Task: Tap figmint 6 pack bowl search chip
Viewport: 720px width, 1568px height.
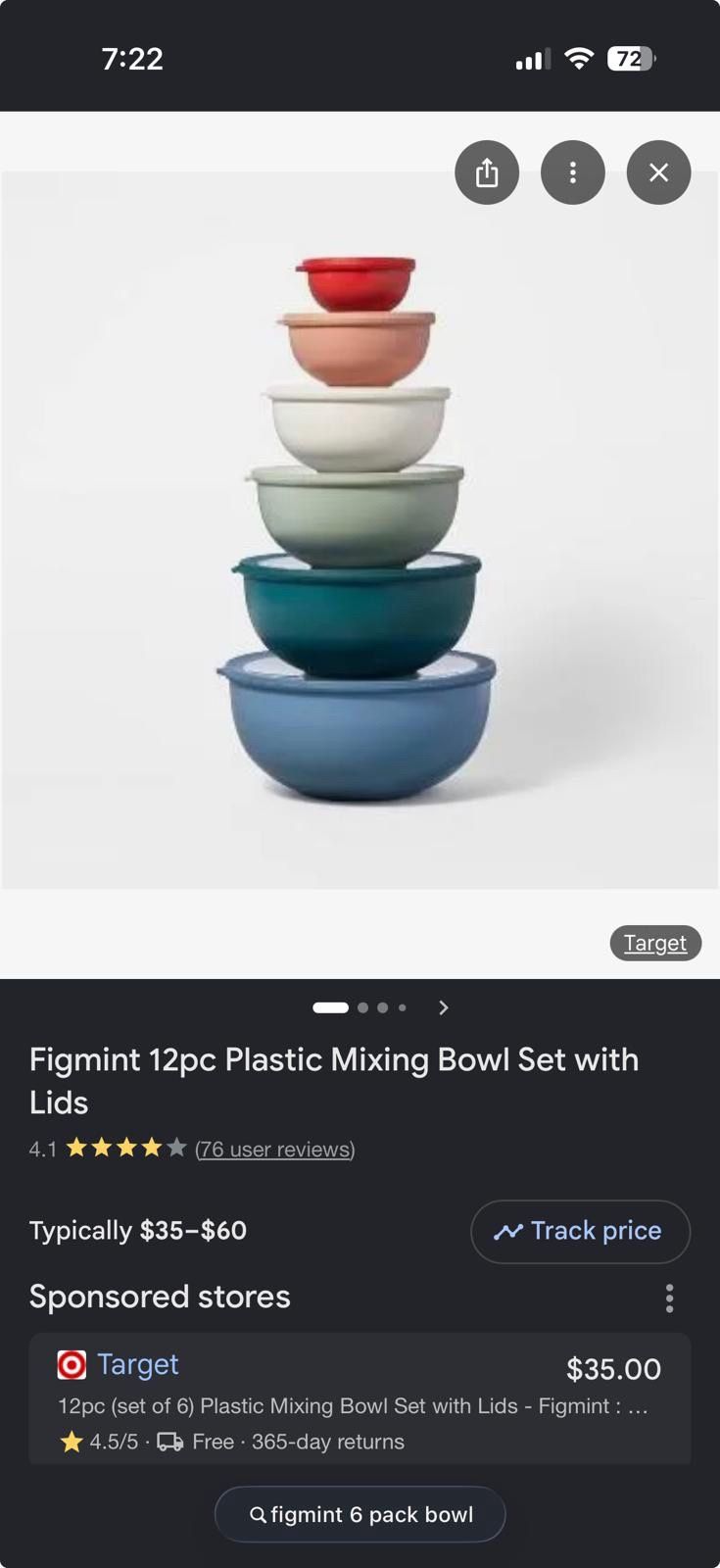Action: click(360, 1514)
